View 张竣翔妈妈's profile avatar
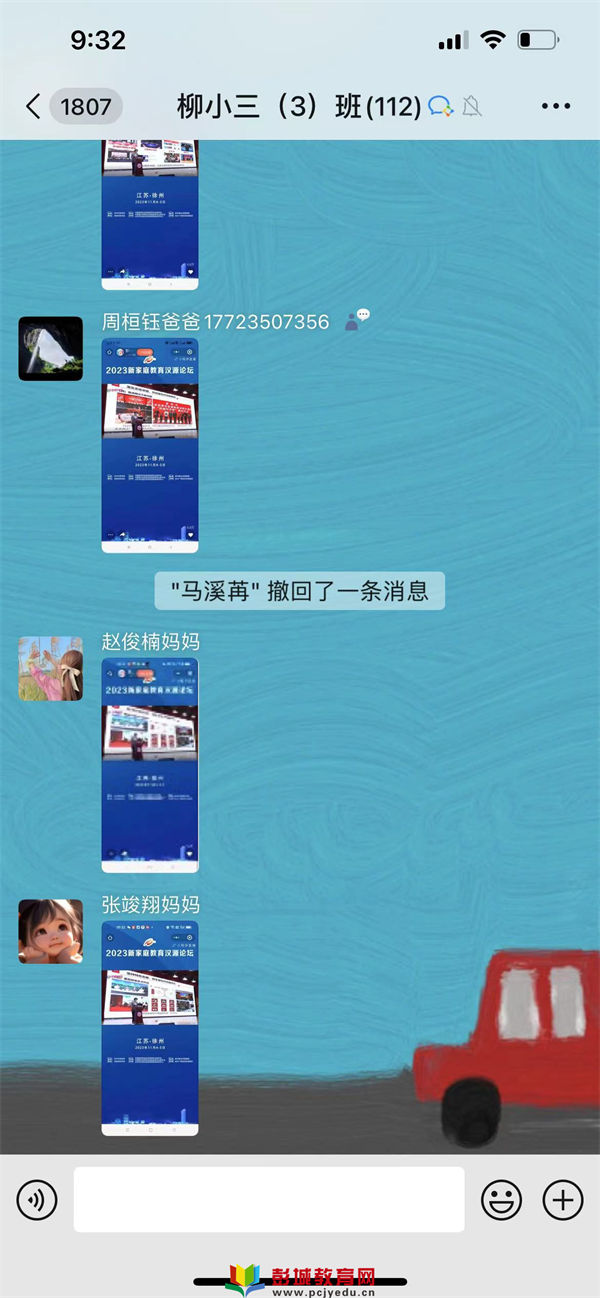 click(50, 931)
